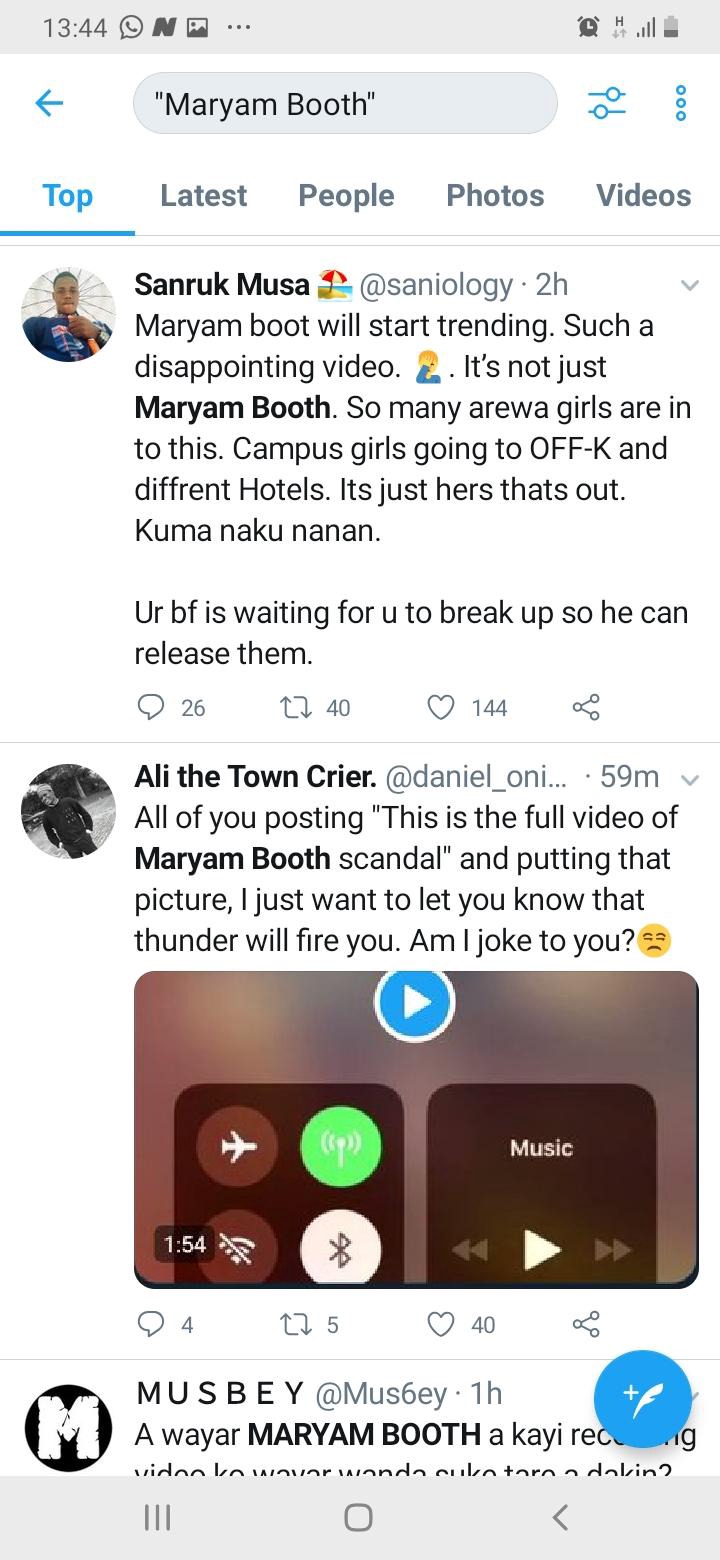Switch to the People tab

[346, 195]
